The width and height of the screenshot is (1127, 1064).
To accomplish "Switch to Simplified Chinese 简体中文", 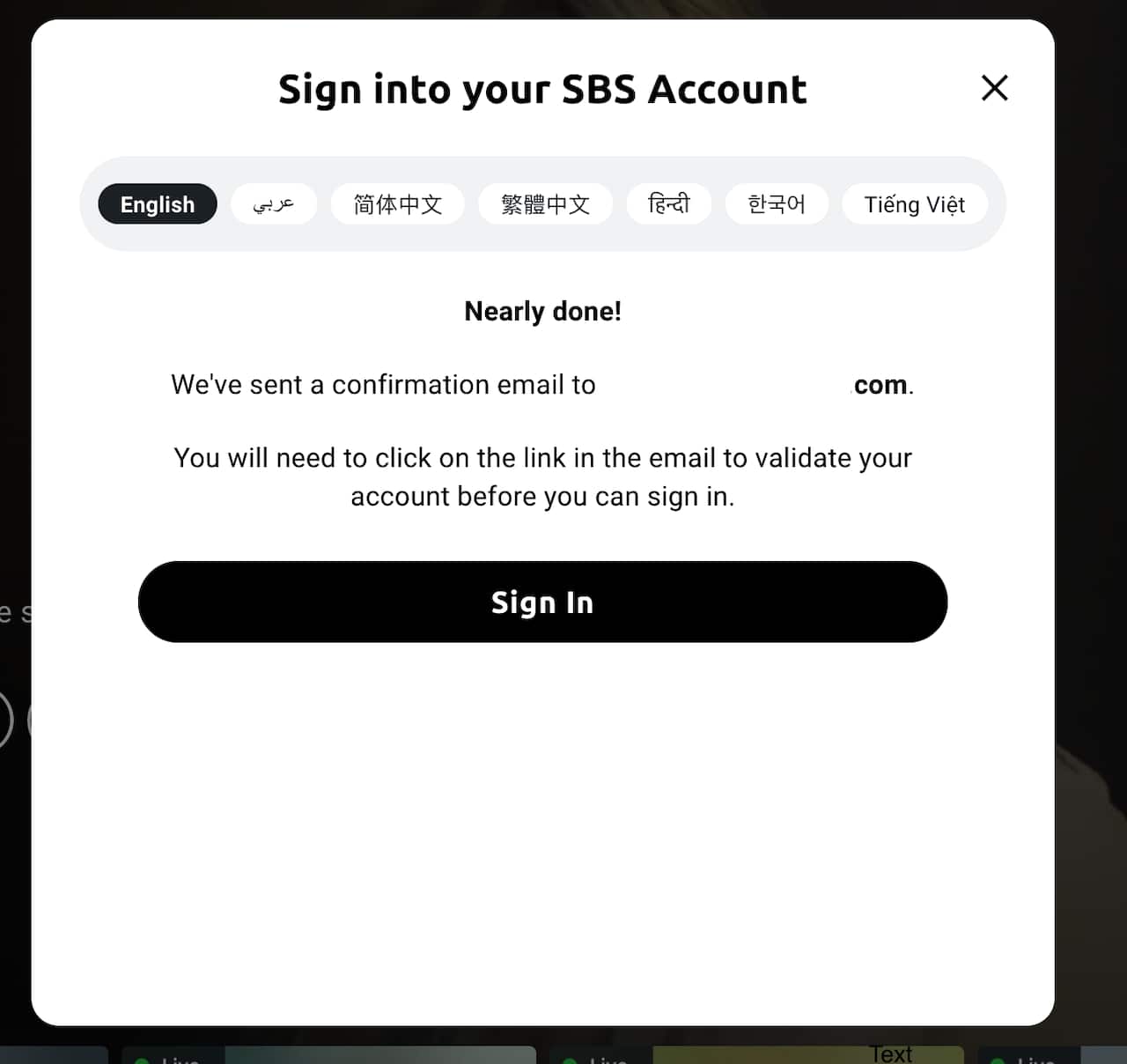I will 397,204.
